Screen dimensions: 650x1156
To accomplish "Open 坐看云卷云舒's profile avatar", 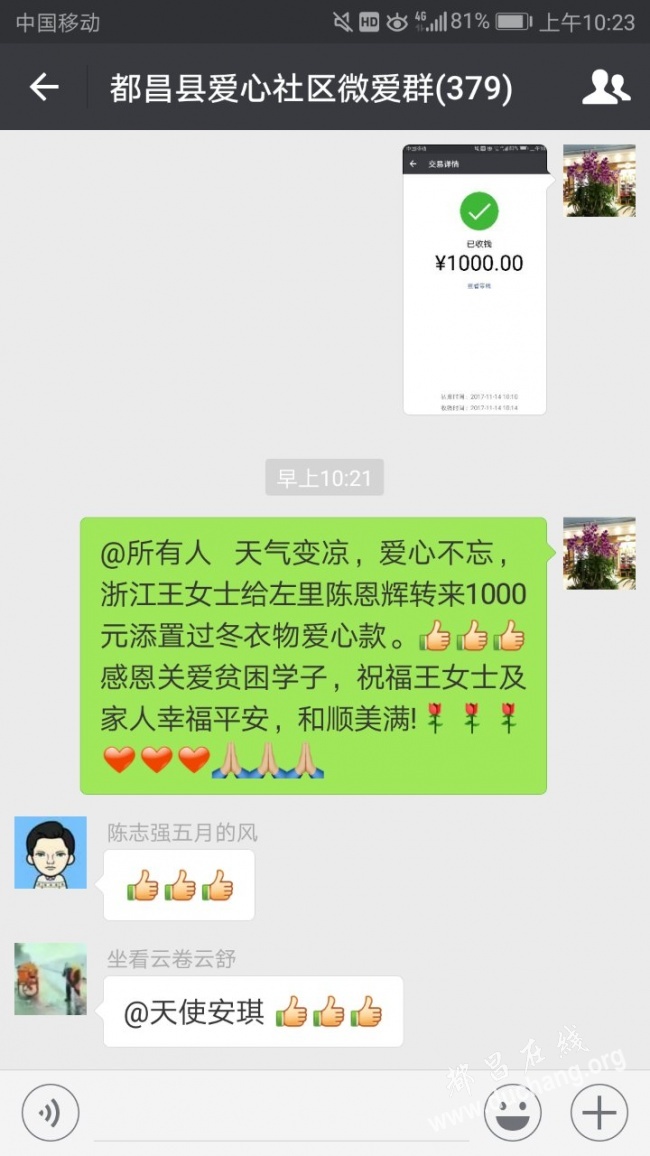I will (x=50, y=979).
